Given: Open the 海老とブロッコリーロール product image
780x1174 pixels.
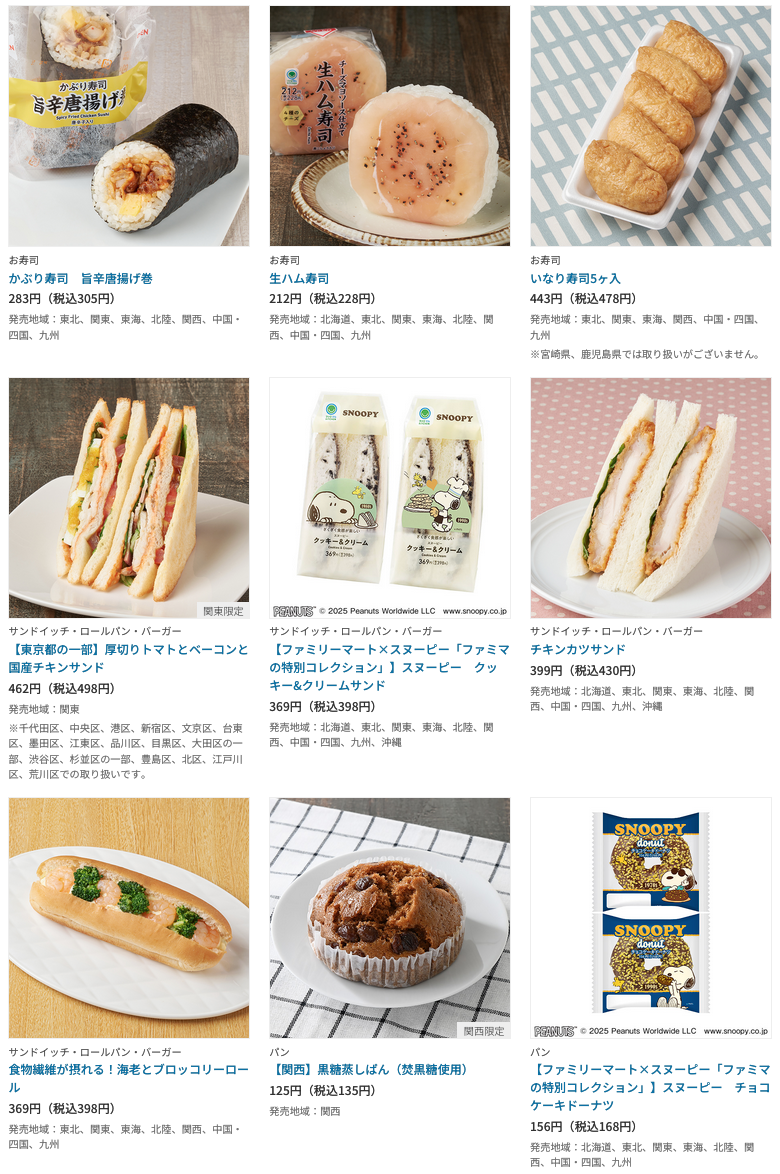Looking at the screenshot, I should coord(129,917).
